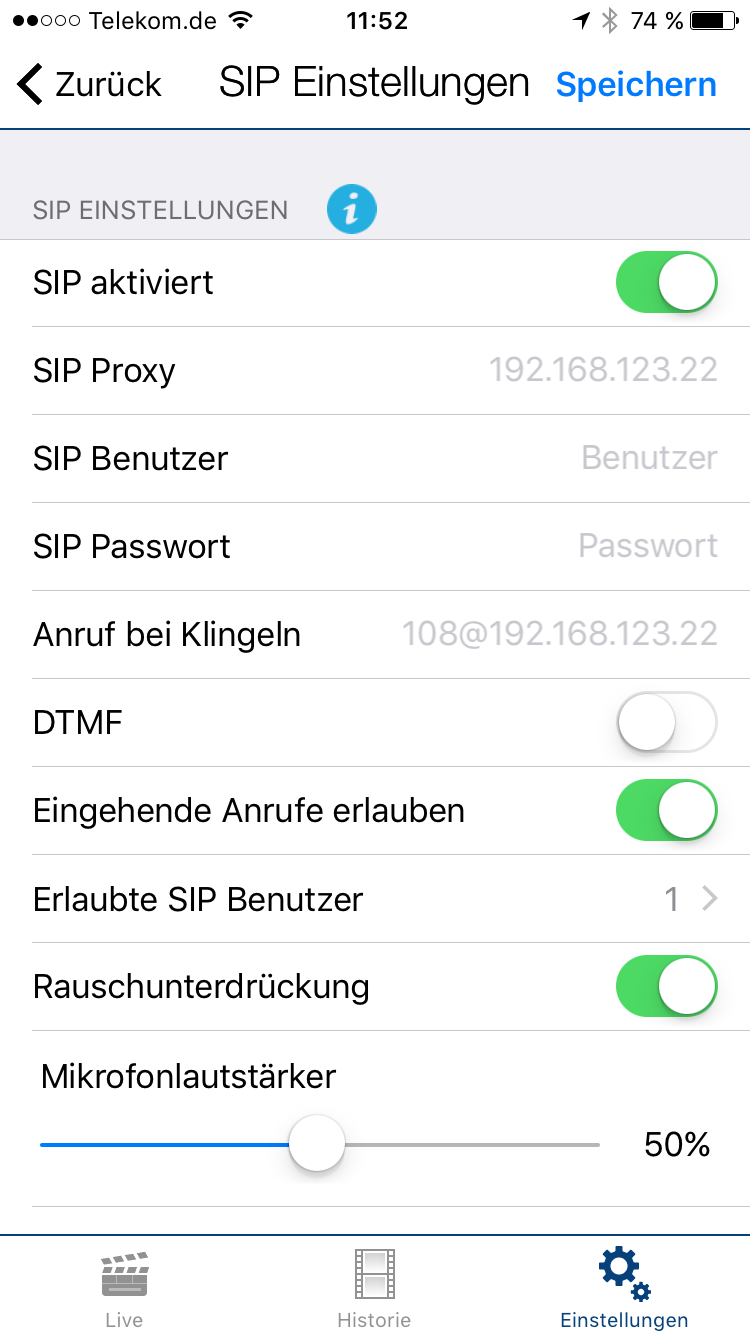The height and width of the screenshot is (1334, 750).
Task: Switch to the Live tab
Action: click(124, 1288)
